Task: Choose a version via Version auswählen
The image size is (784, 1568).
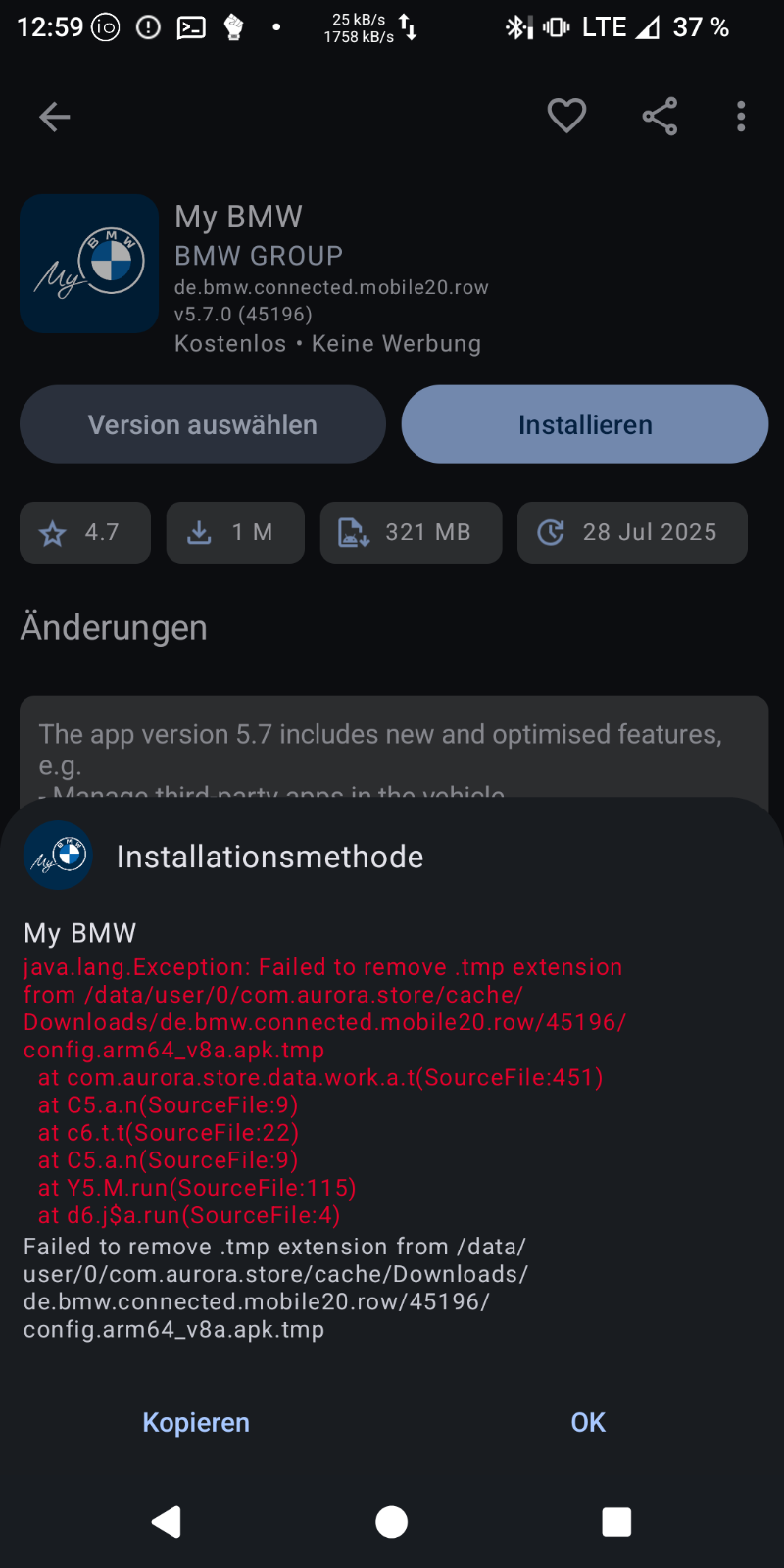Action: pyautogui.click(x=203, y=424)
